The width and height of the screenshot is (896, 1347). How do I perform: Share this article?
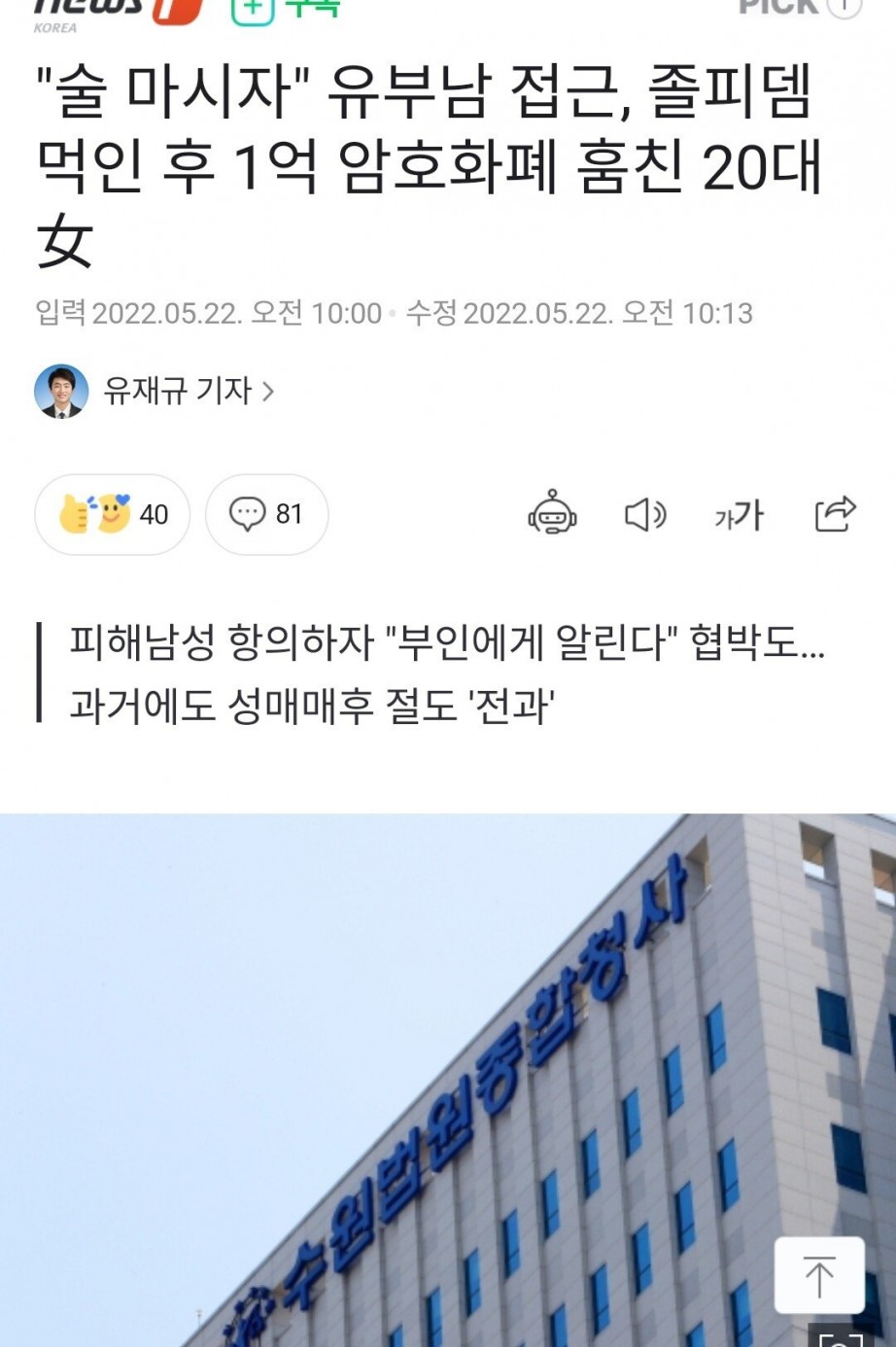coord(835,514)
